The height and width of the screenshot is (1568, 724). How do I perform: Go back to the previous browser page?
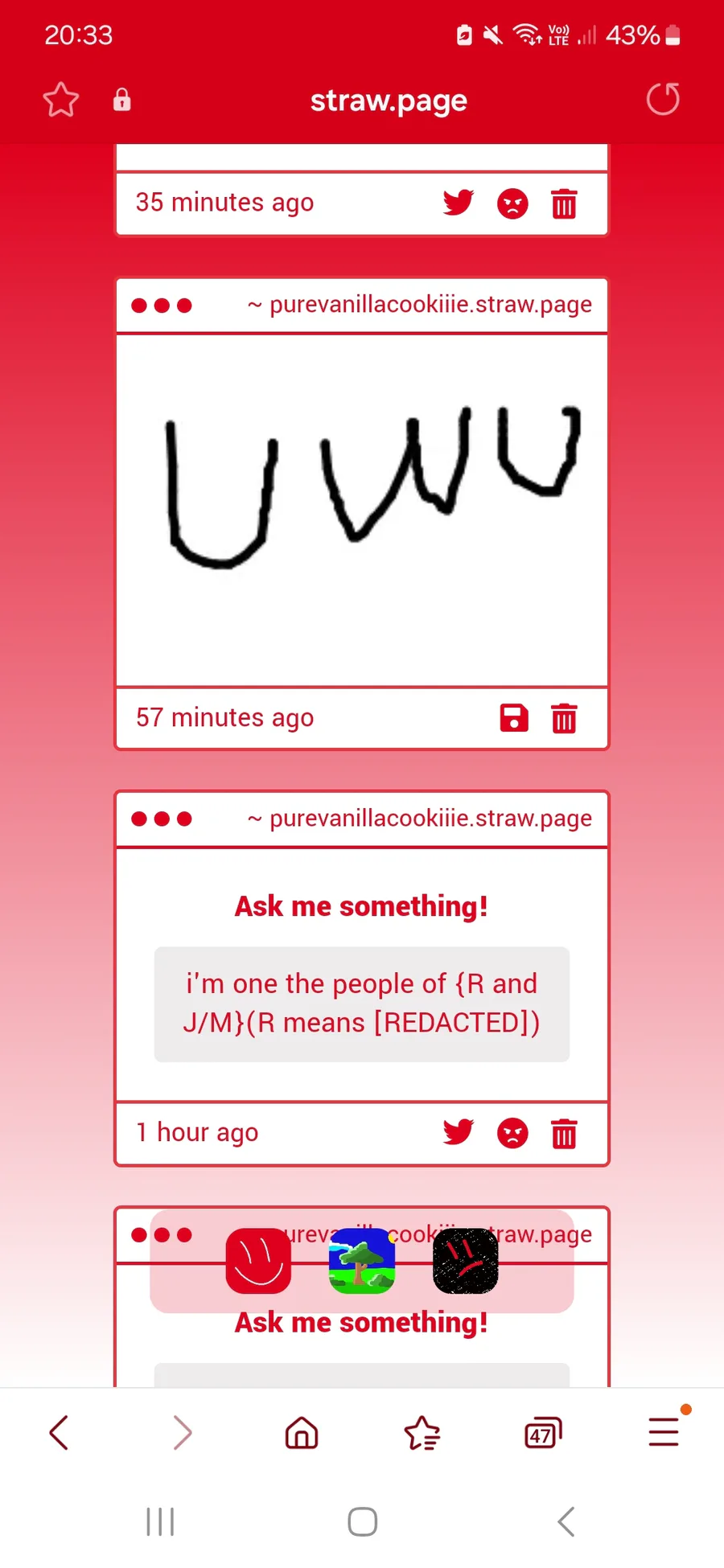pos(60,1432)
